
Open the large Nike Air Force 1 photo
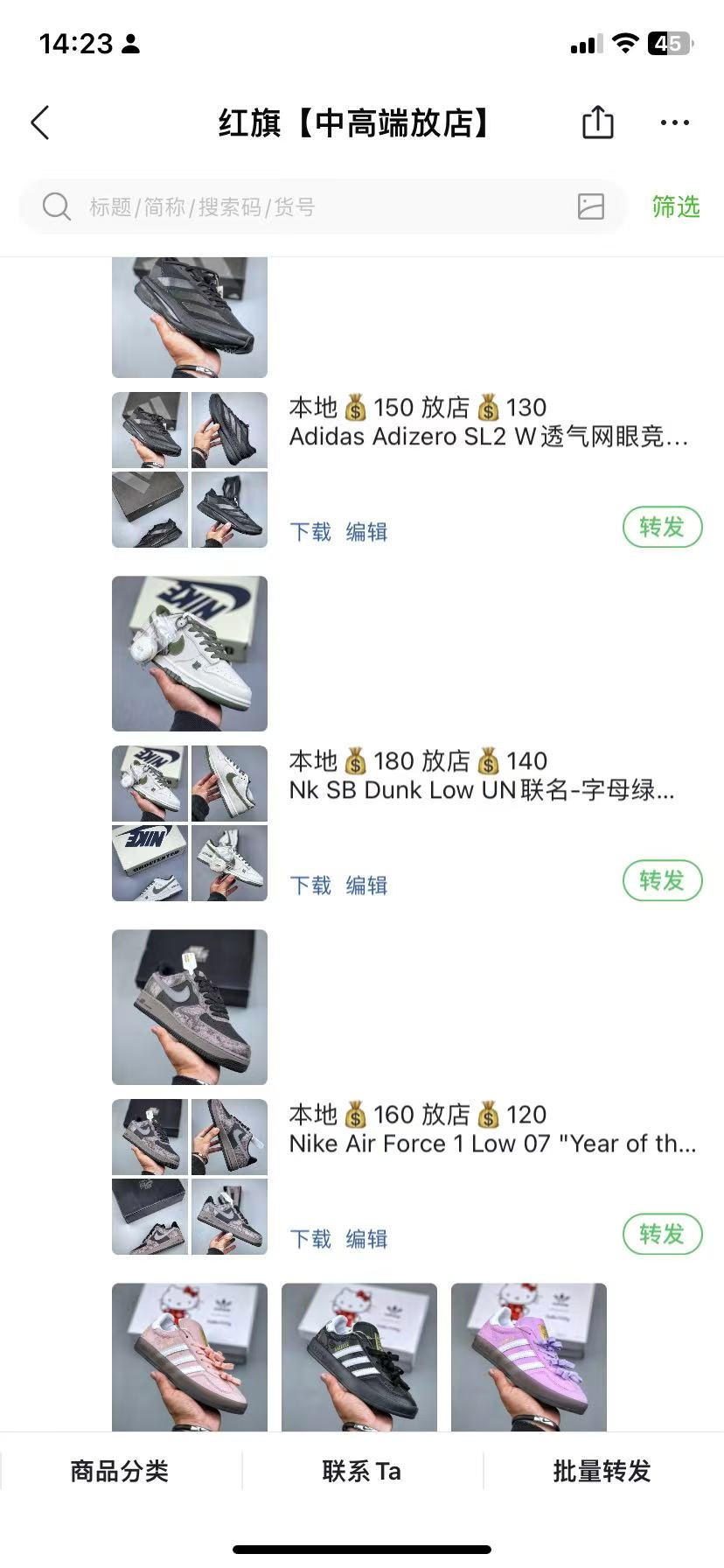(x=190, y=1007)
